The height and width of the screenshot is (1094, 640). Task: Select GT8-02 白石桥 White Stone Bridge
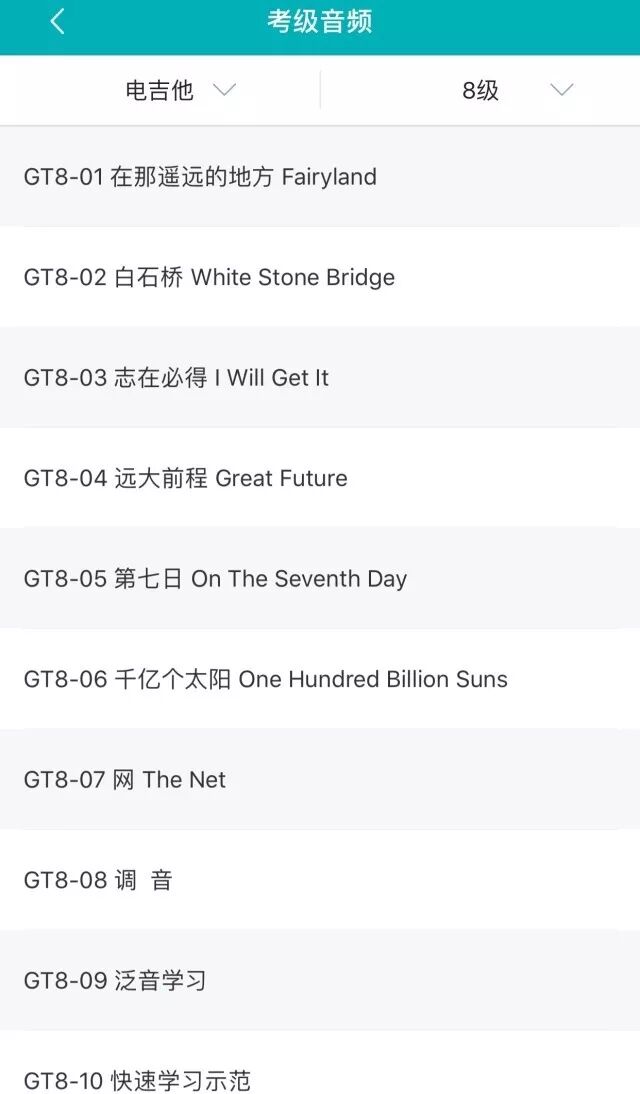pos(209,277)
